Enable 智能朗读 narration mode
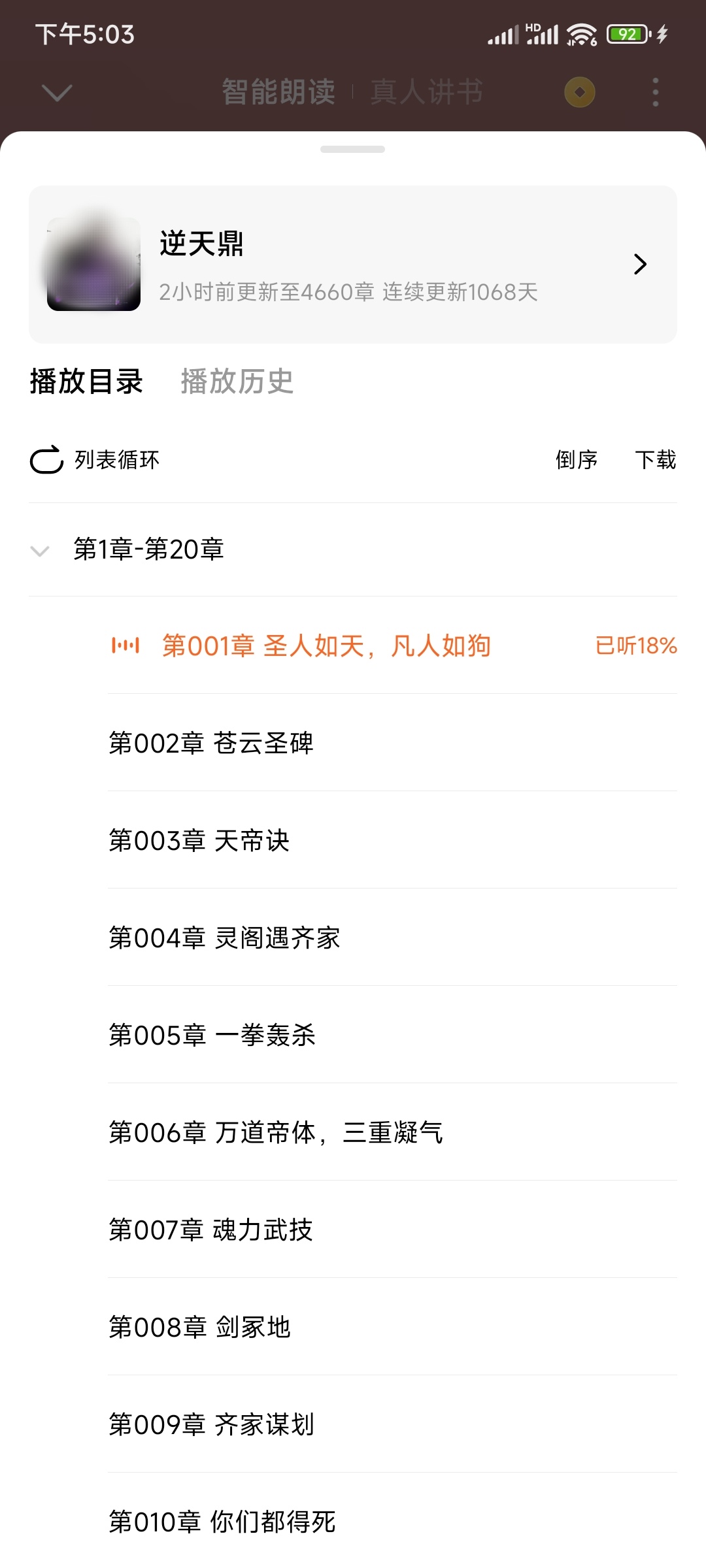Image resolution: width=706 pixels, height=1568 pixels. (x=278, y=92)
